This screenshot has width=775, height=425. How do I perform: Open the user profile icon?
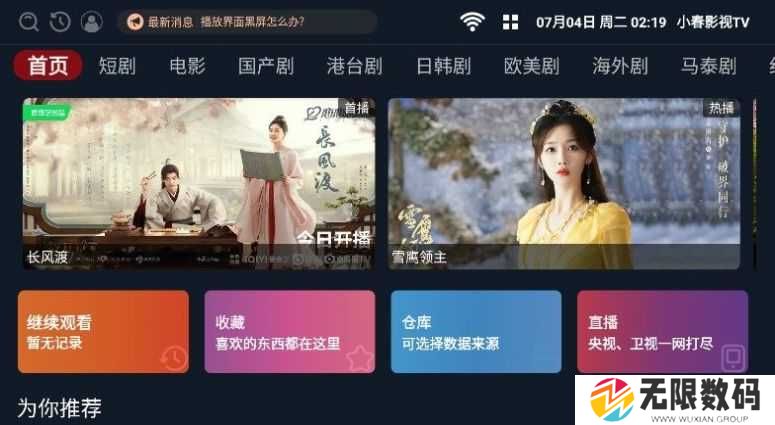coord(91,21)
